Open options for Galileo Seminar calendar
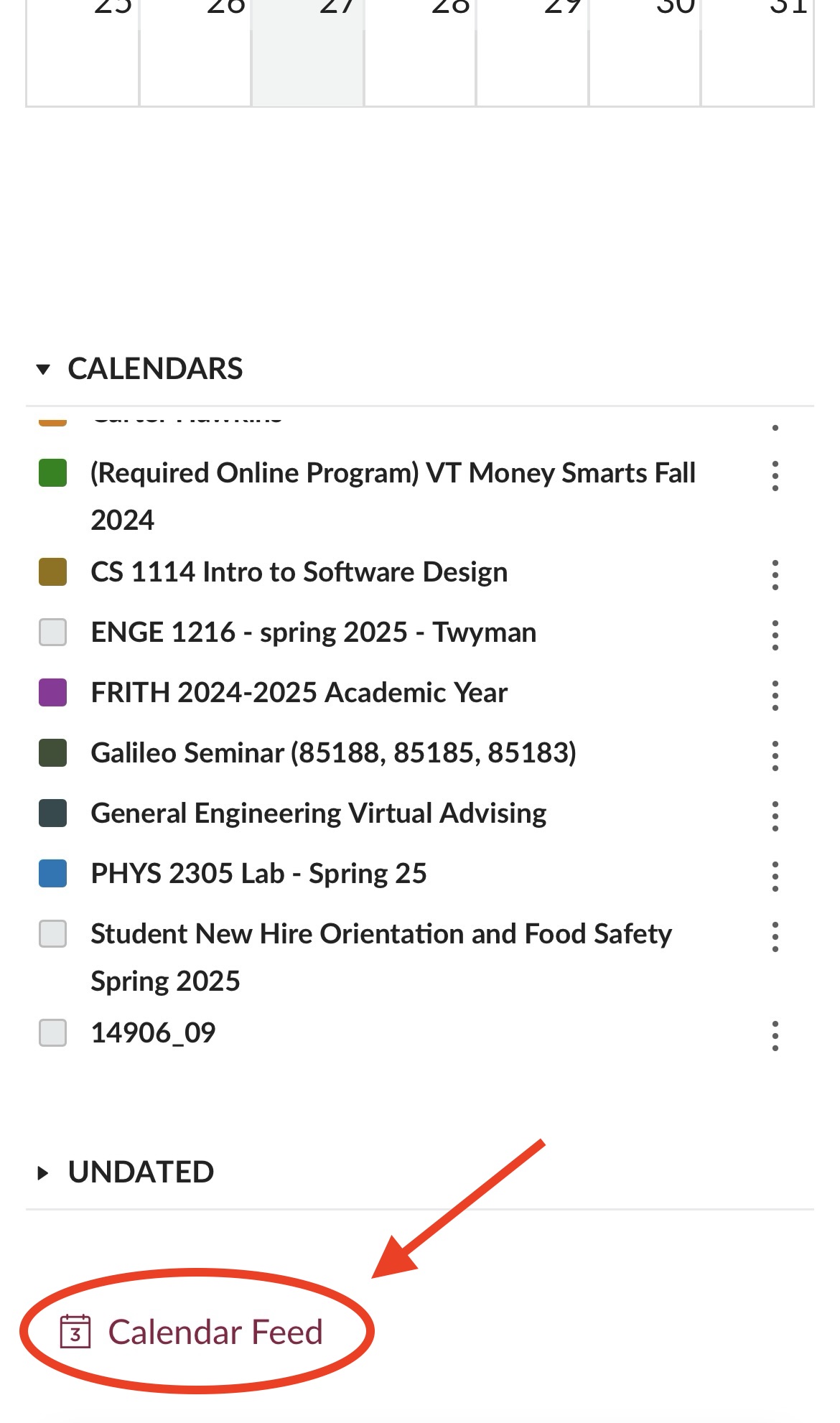This screenshot has width=840, height=1423. pyautogui.click(x=775, y=756)
